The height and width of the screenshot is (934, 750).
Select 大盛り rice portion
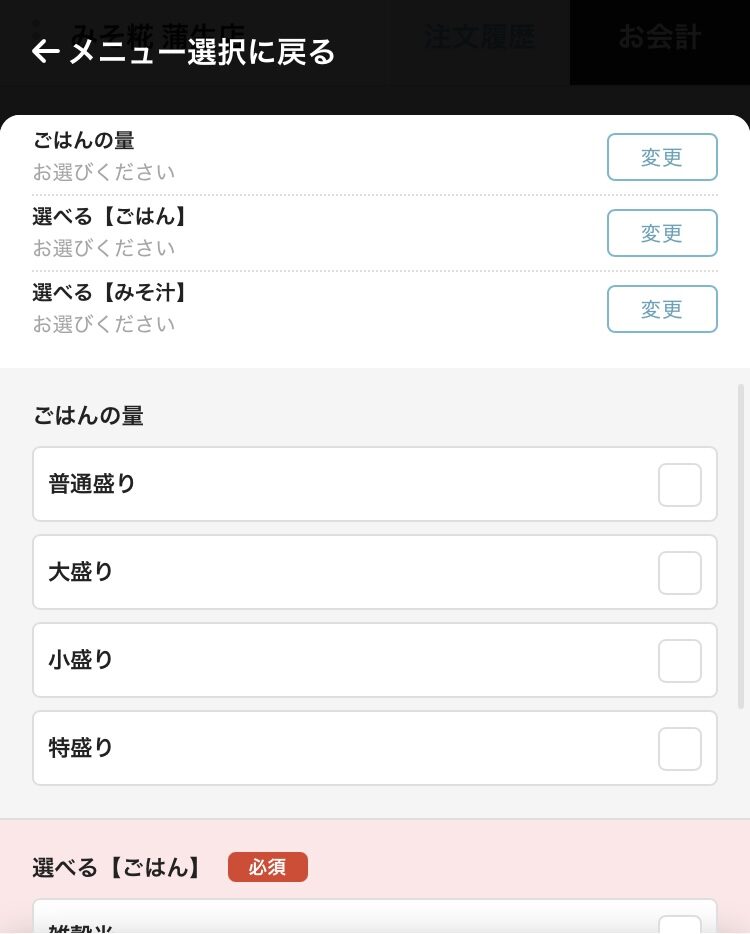pos(679,573)
